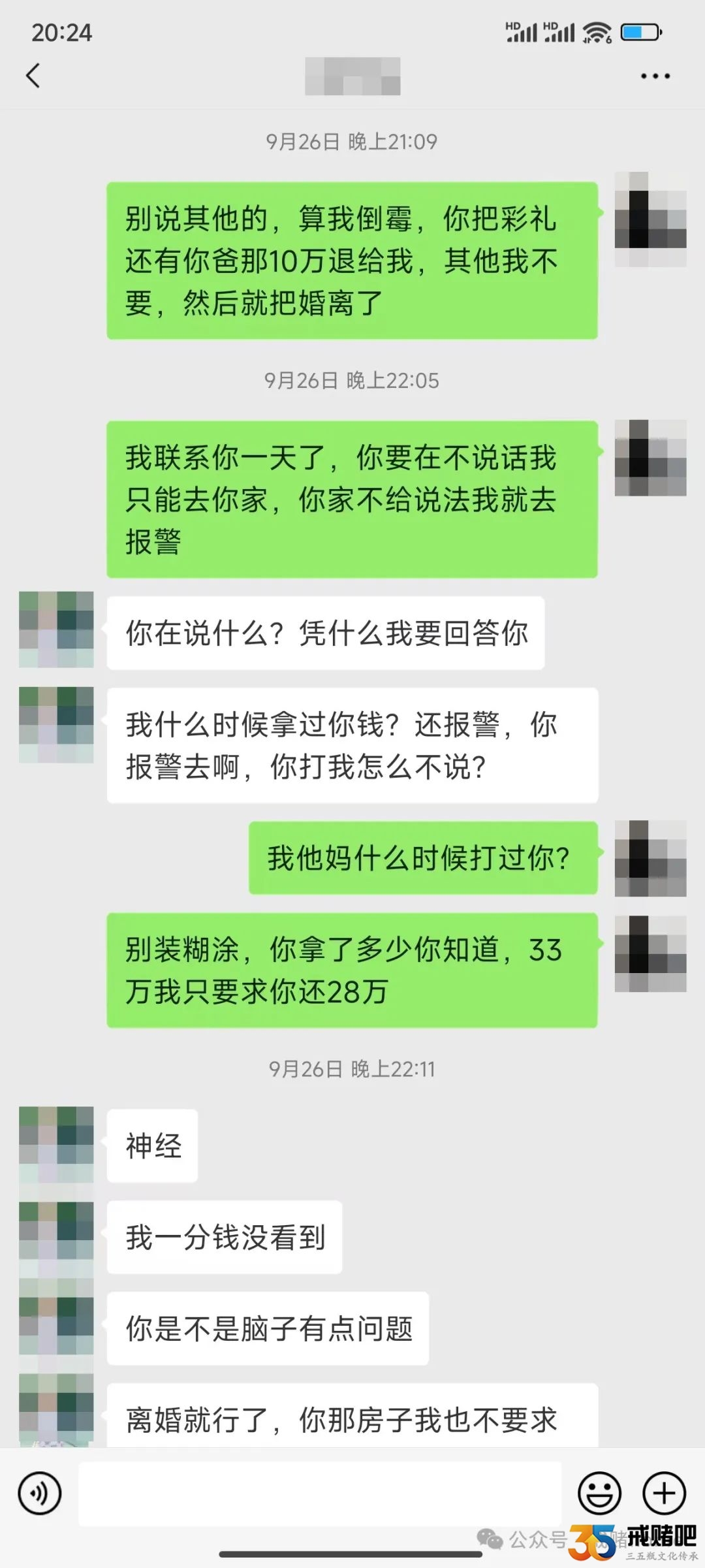Open contact's avatar beside 神经 message

[56, 1144]
